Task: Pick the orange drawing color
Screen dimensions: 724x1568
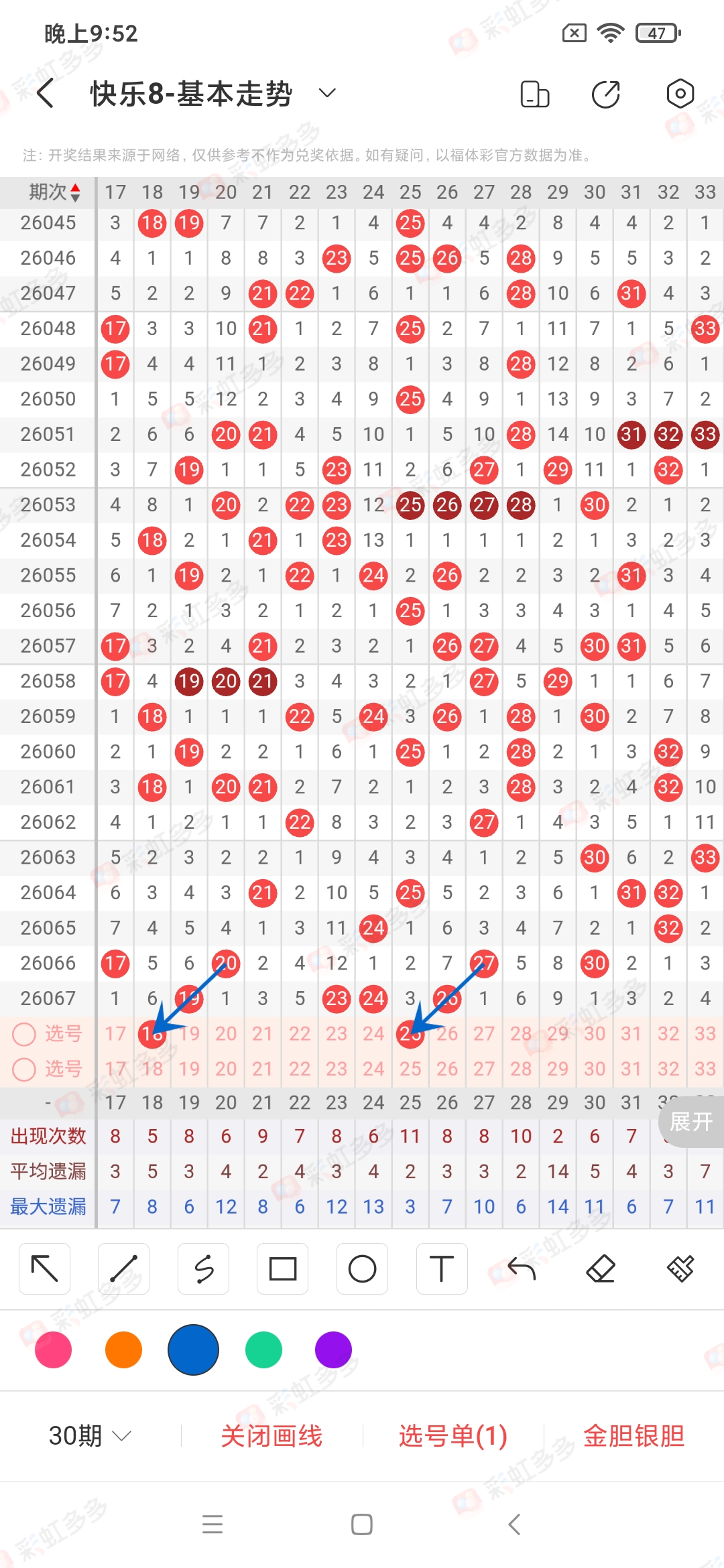Action: (123, 1350)
